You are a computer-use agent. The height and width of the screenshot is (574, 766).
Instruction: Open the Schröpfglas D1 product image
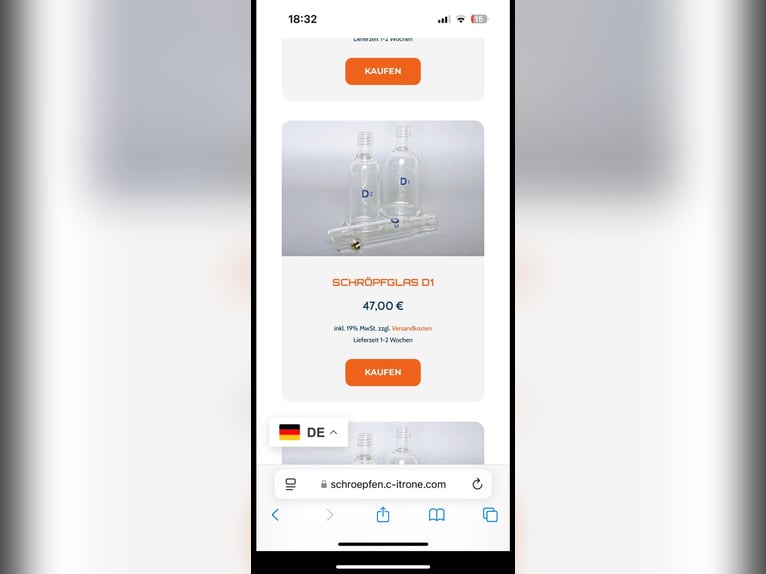point(382,188)
